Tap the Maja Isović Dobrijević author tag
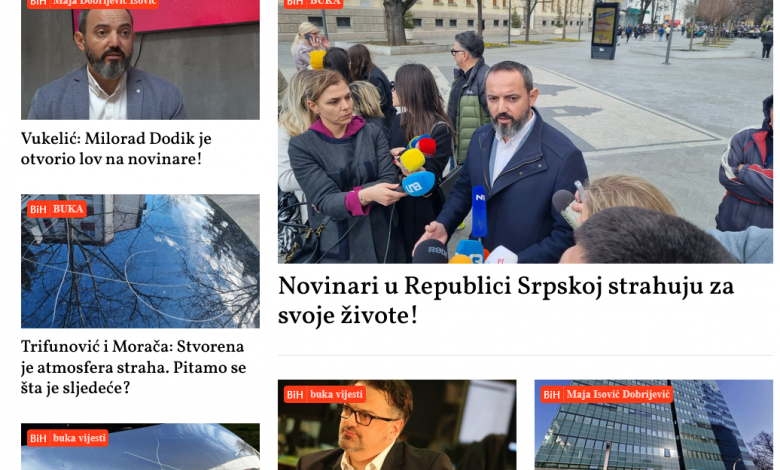 click(617, 395)
